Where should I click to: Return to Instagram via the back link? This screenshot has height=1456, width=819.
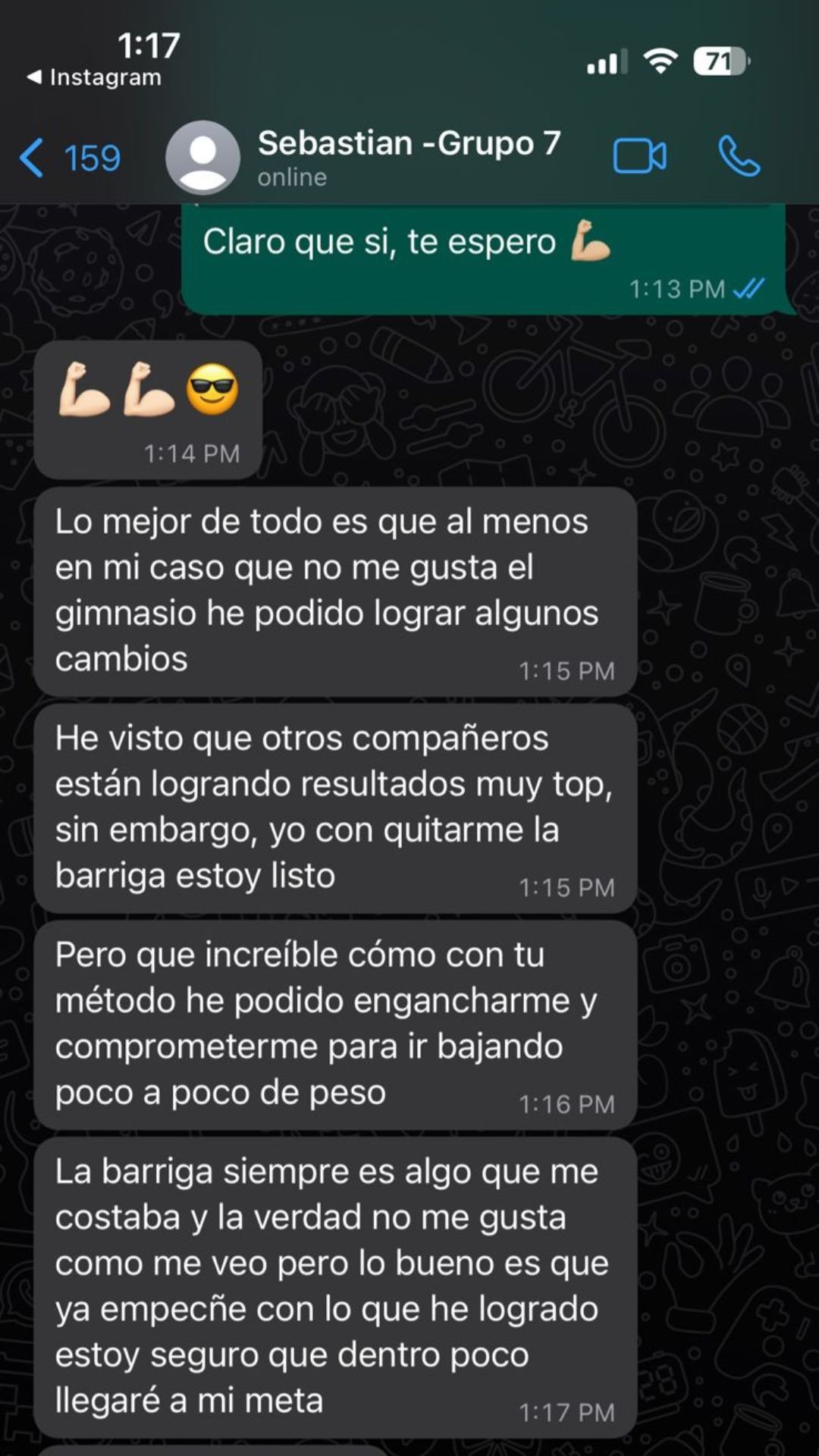(94, 77)
